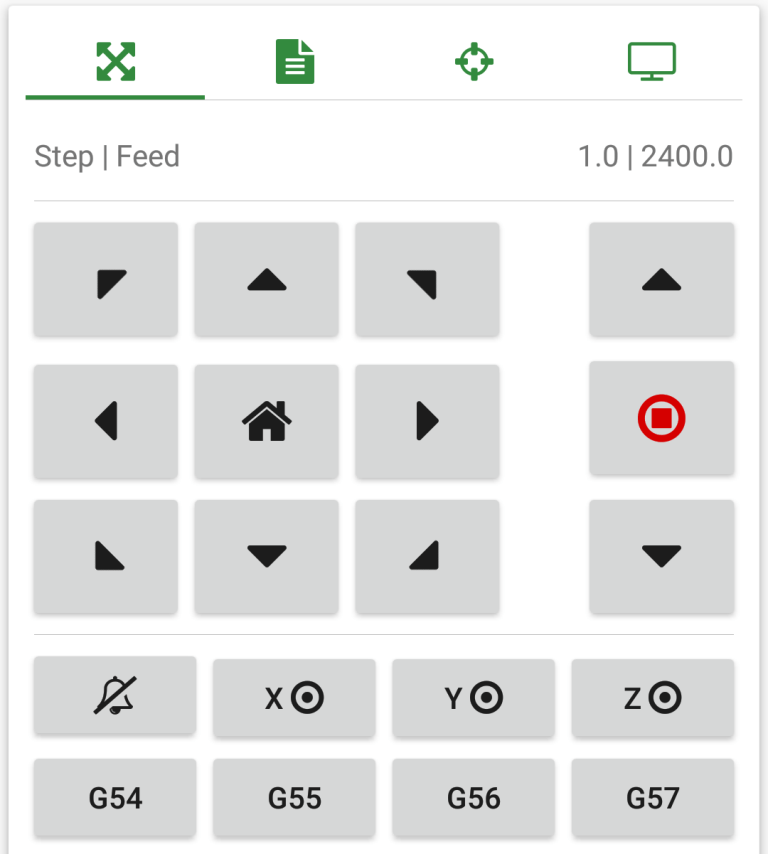The width and height of the screenshot is (768, 854).
Task: Jog diagonally toward the upper-right
Action: coord(427,280)
